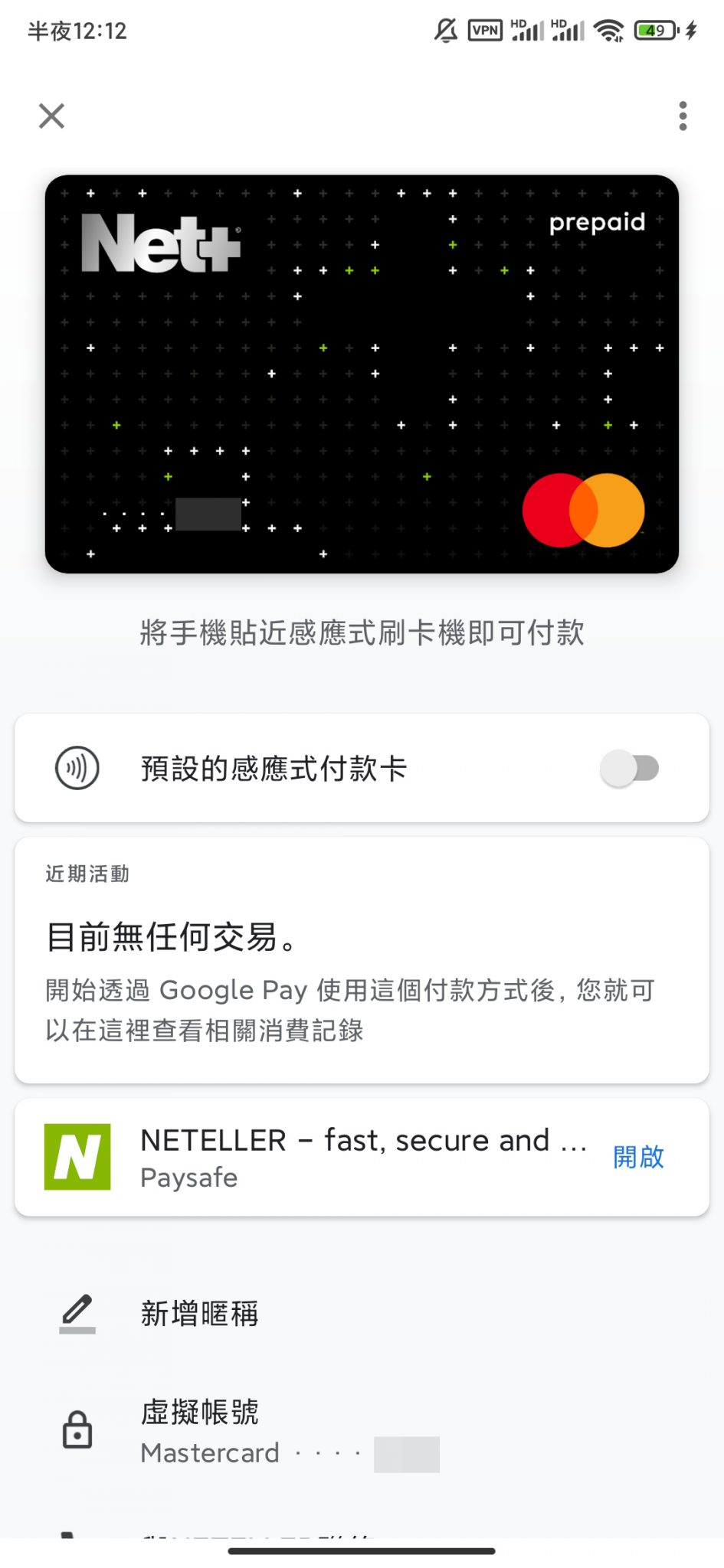
Task: Select 新增暱稱 to add a nickname
Action: point(362,1314)
